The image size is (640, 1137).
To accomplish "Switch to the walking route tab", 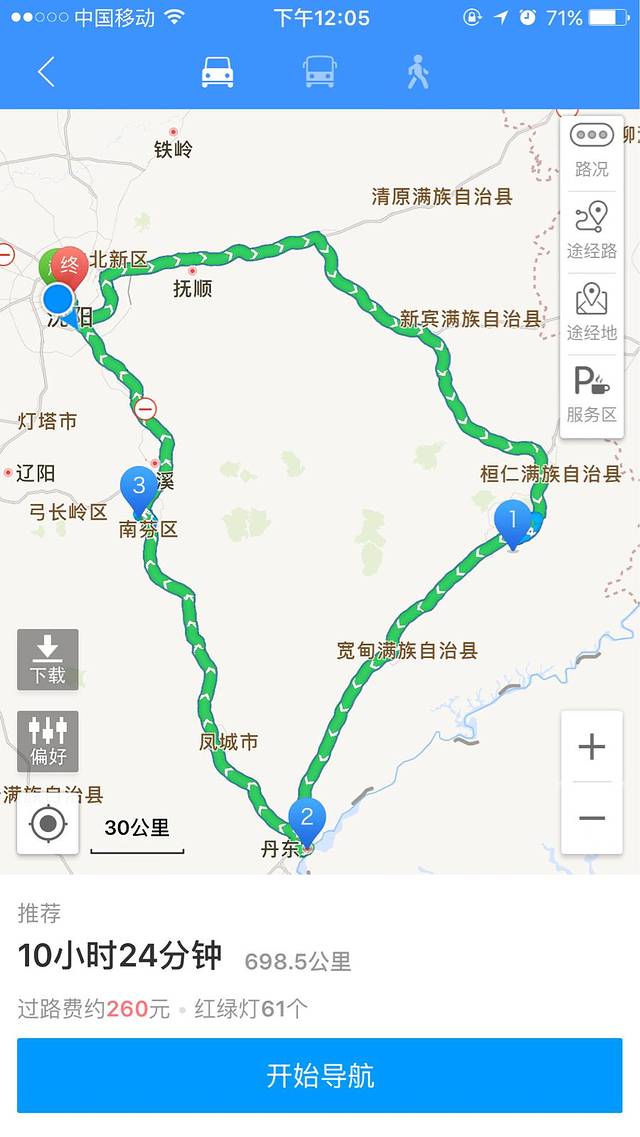I will tap(418, 72).
